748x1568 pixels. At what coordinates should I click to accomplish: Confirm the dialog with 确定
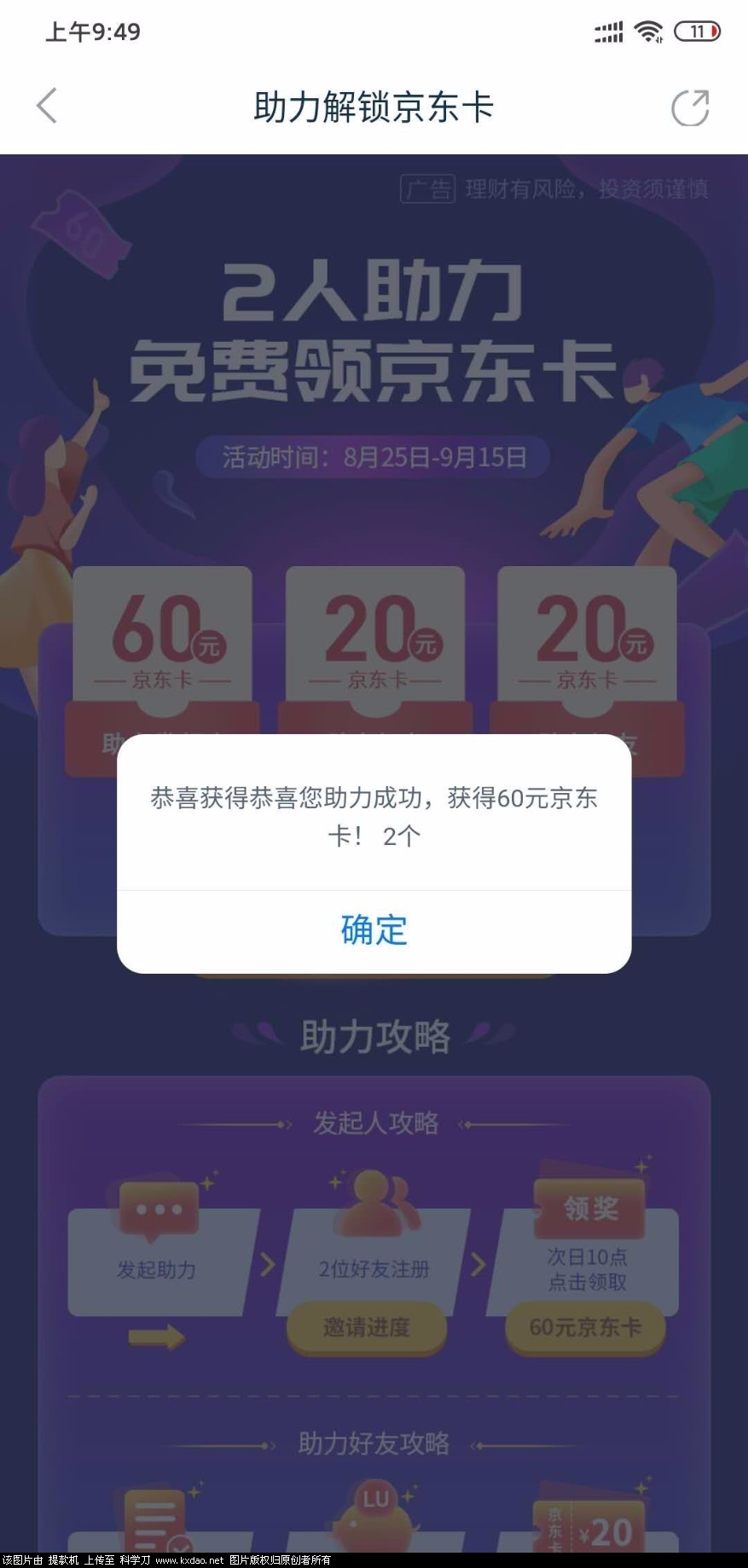(374, 930)
